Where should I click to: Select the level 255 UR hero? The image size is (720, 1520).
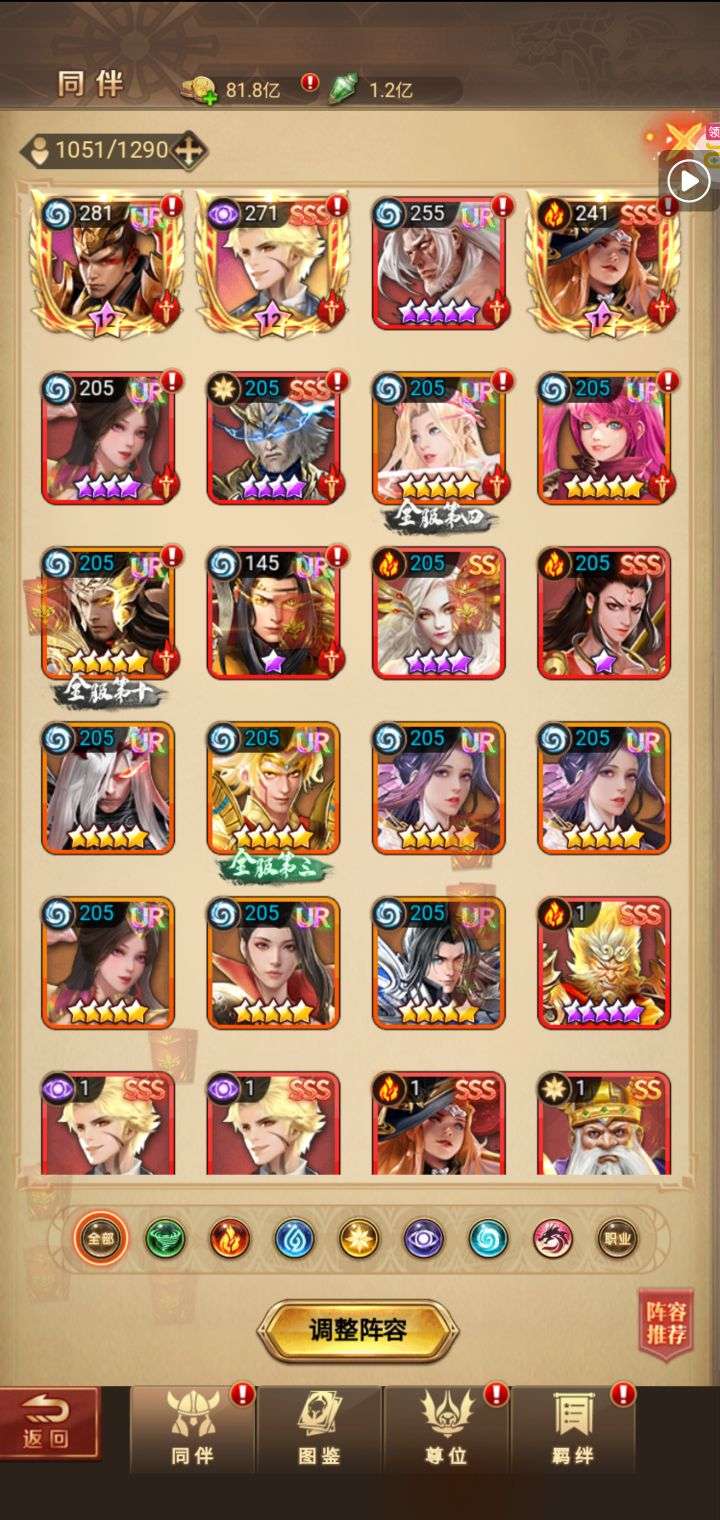(x=438, y=261)
